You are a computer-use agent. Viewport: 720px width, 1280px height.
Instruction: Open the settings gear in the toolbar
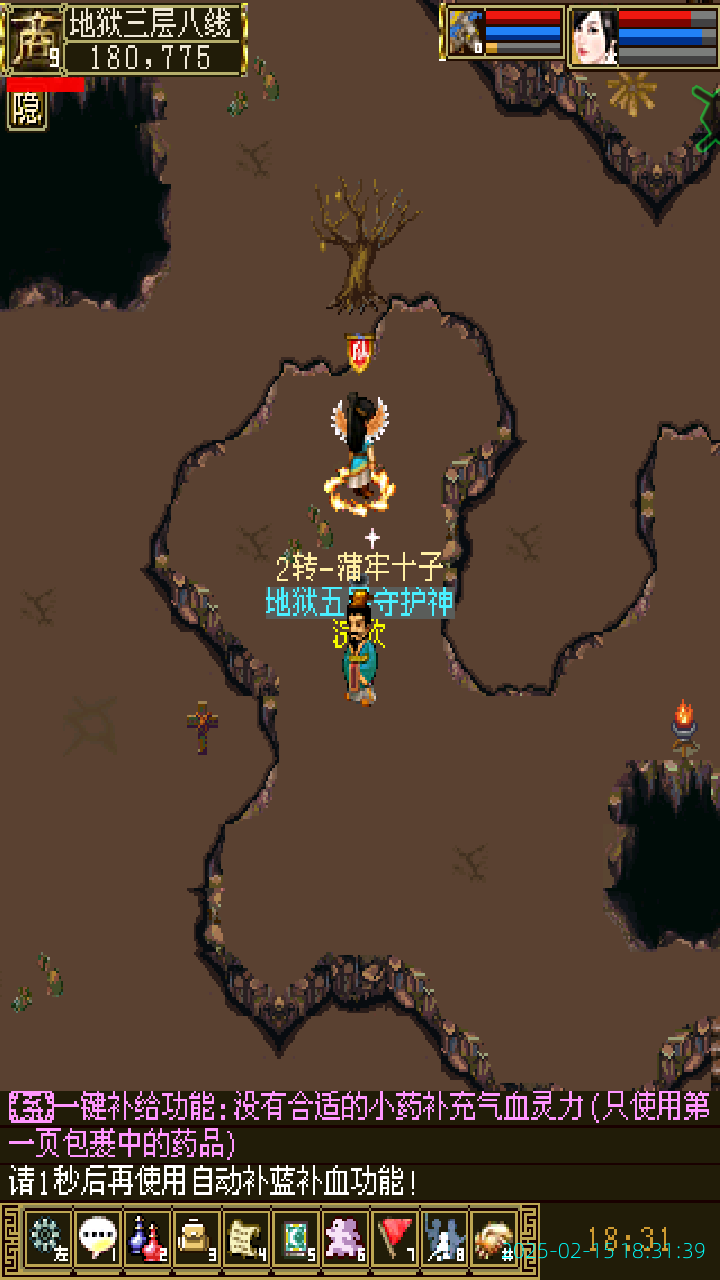point(46,1239)
